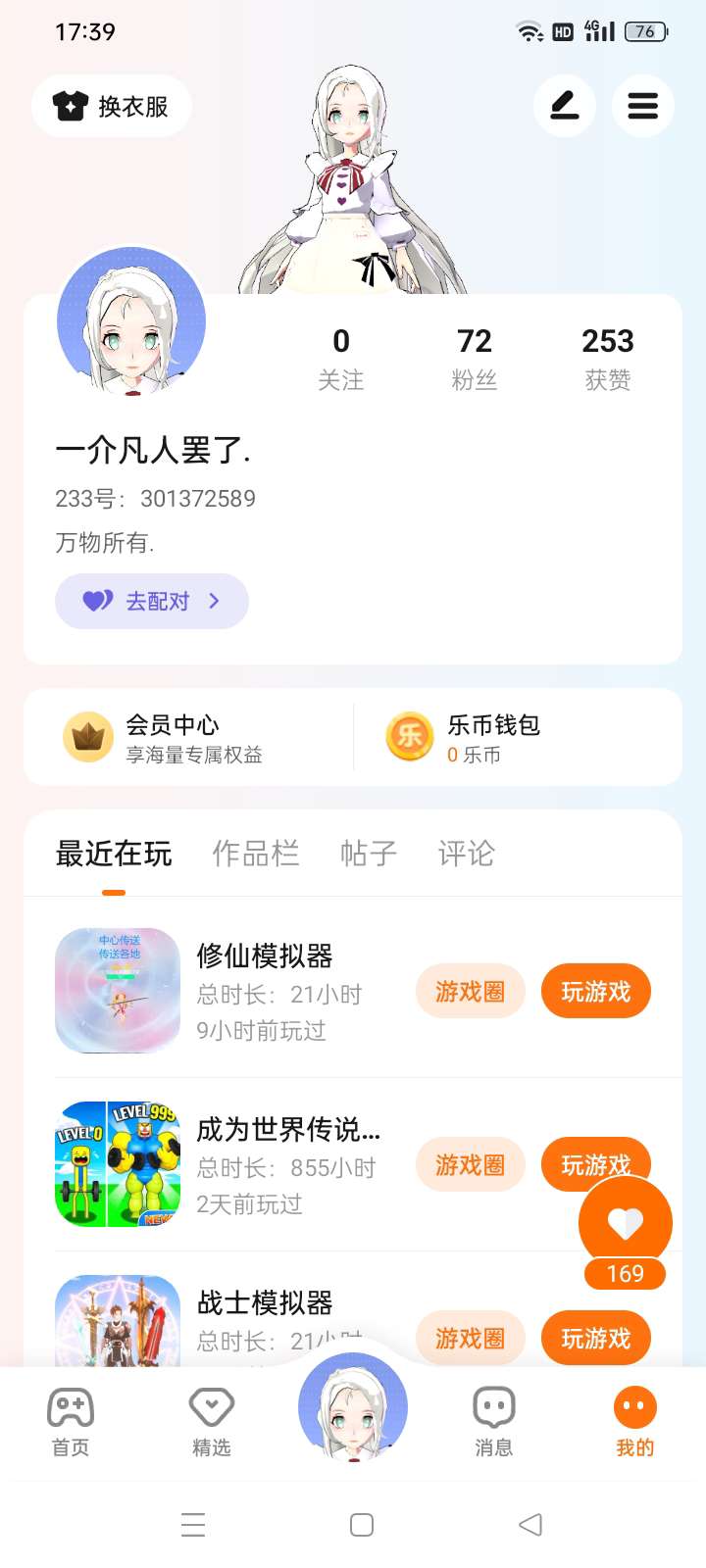Select the 最近在玩 tab

point(114,854)
